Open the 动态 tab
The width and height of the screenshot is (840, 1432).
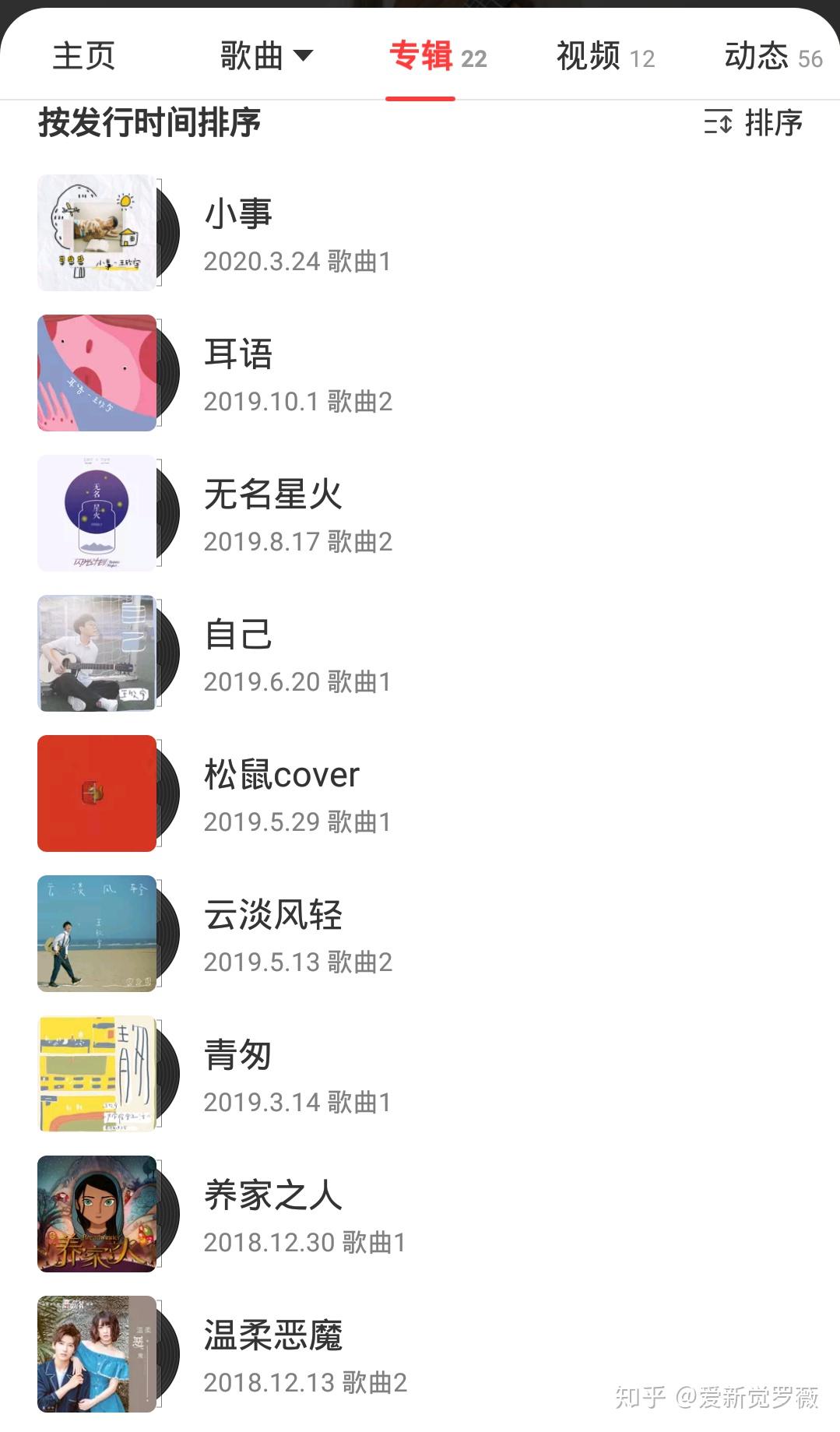coord(772,56)
